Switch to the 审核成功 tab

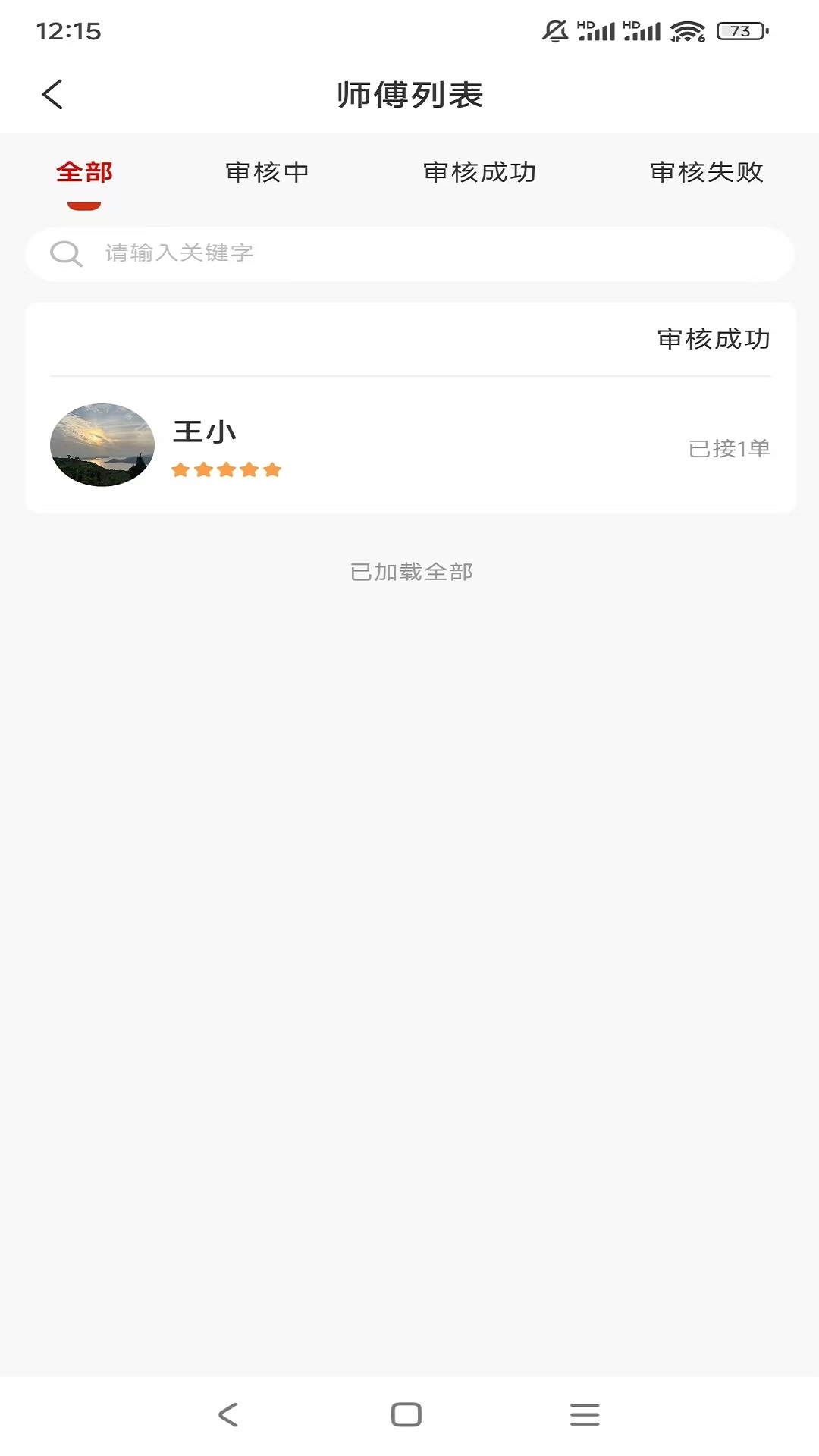point(480,173)
